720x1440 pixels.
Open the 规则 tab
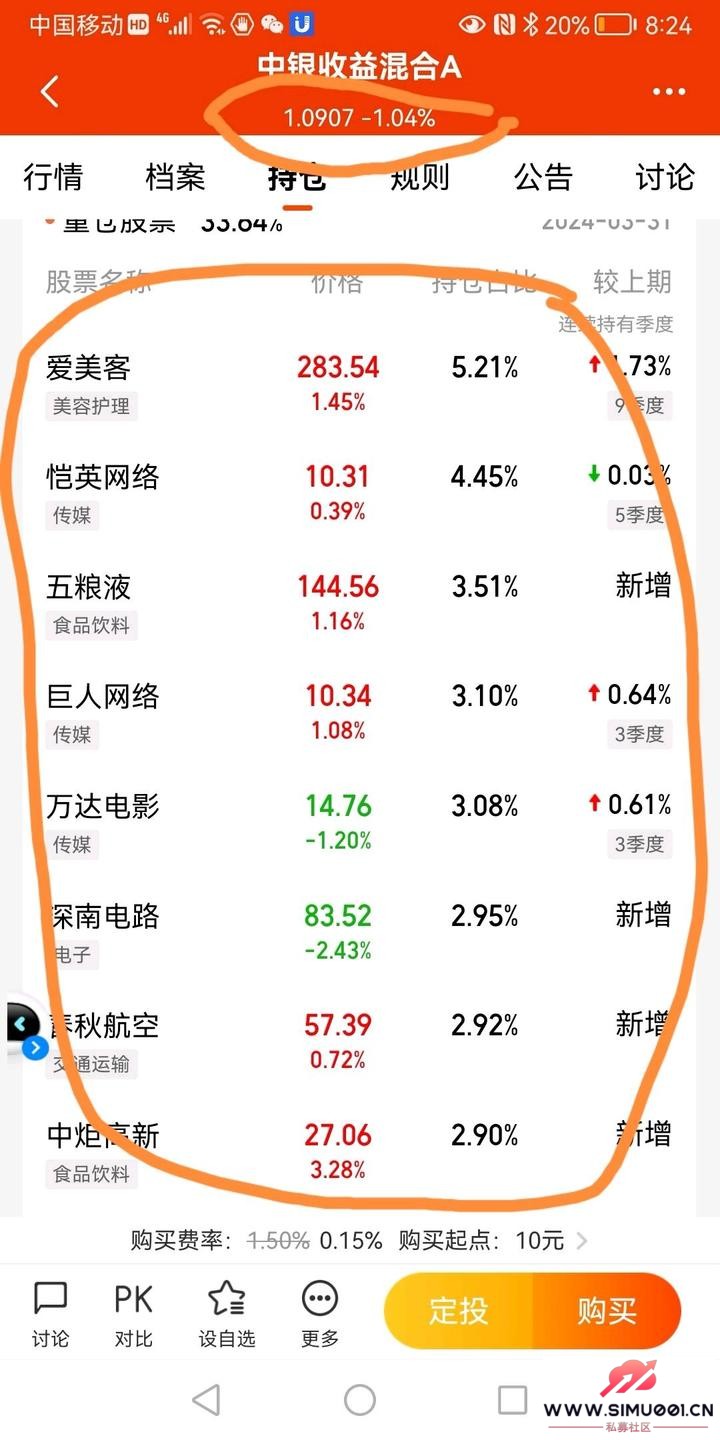(419, 179)
